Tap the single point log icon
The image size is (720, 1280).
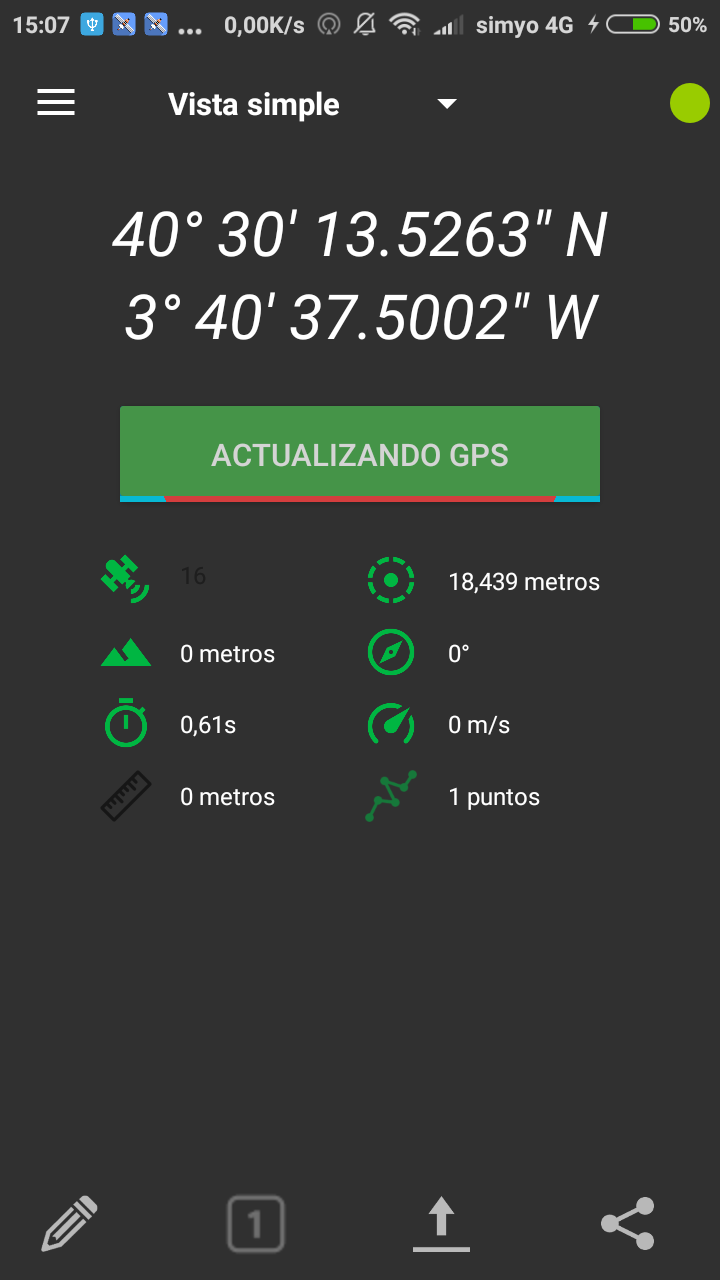pyautogui.click(x=256, y=1223)
